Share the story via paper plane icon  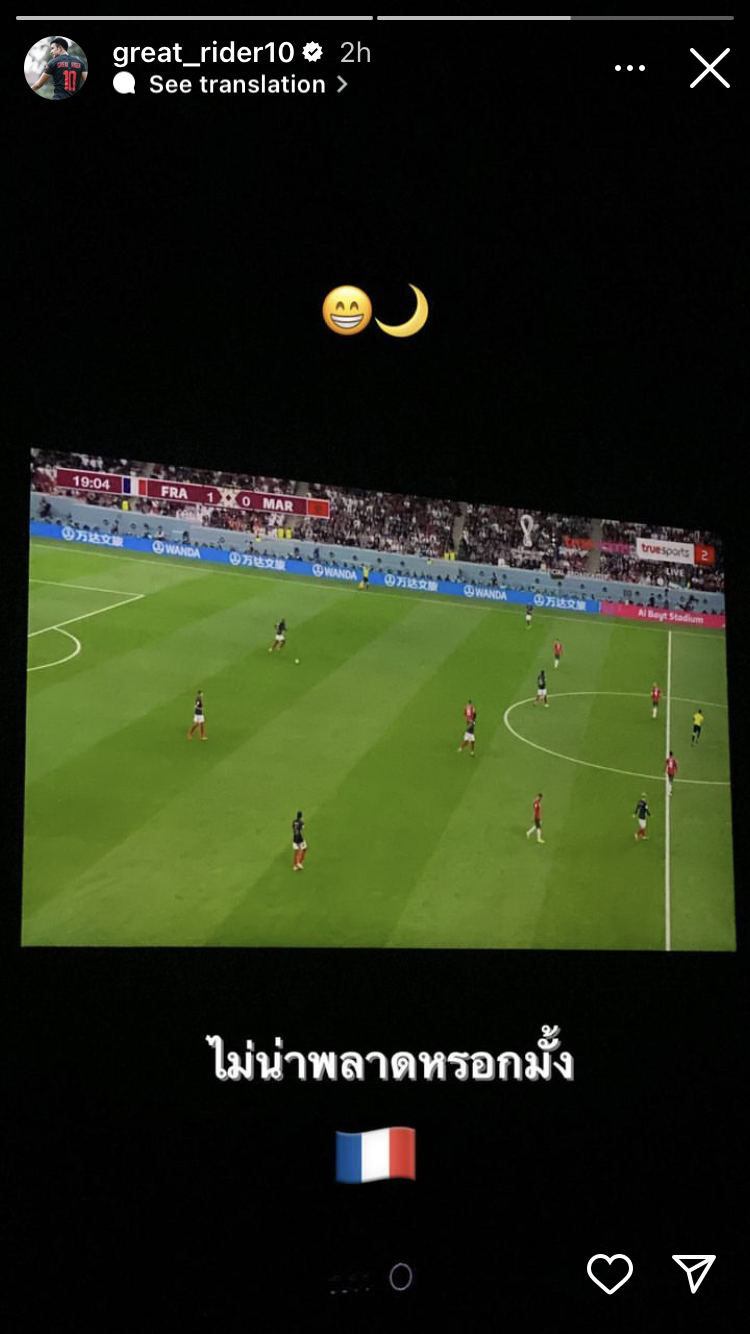pyautogui.click(x=694, y=1274)
